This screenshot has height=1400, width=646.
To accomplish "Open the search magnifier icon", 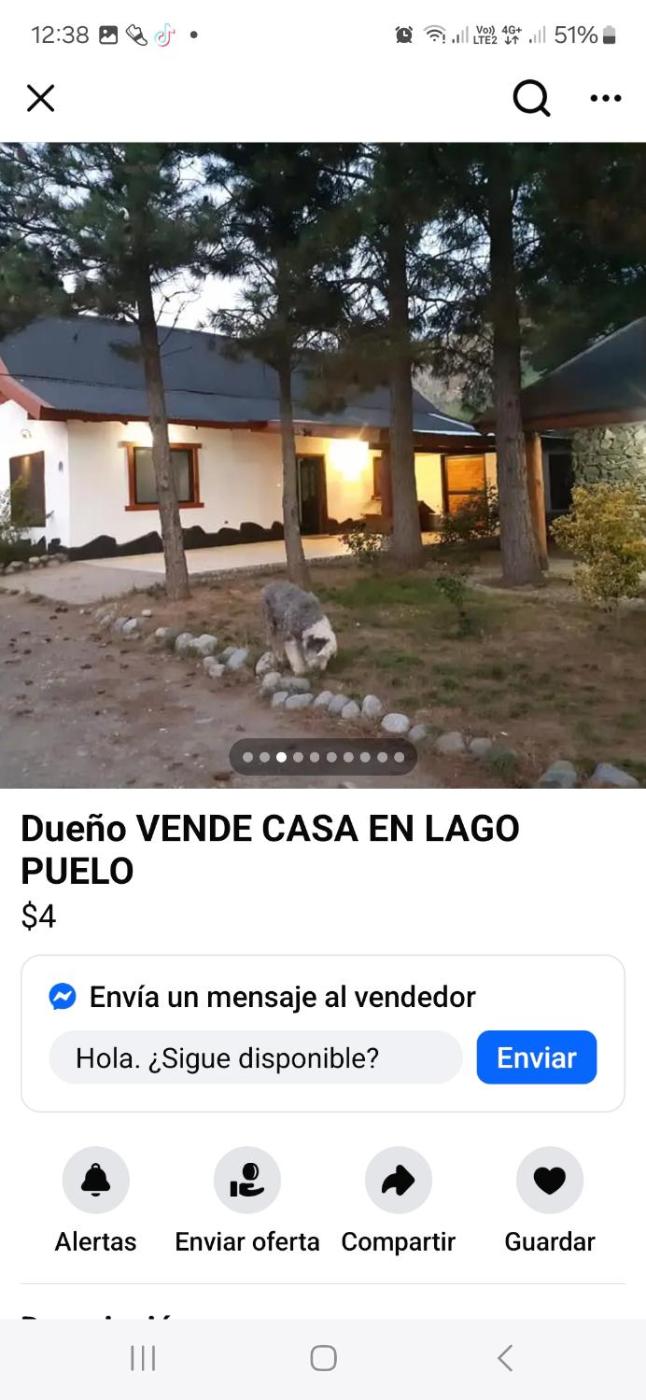I will point(531,98).
